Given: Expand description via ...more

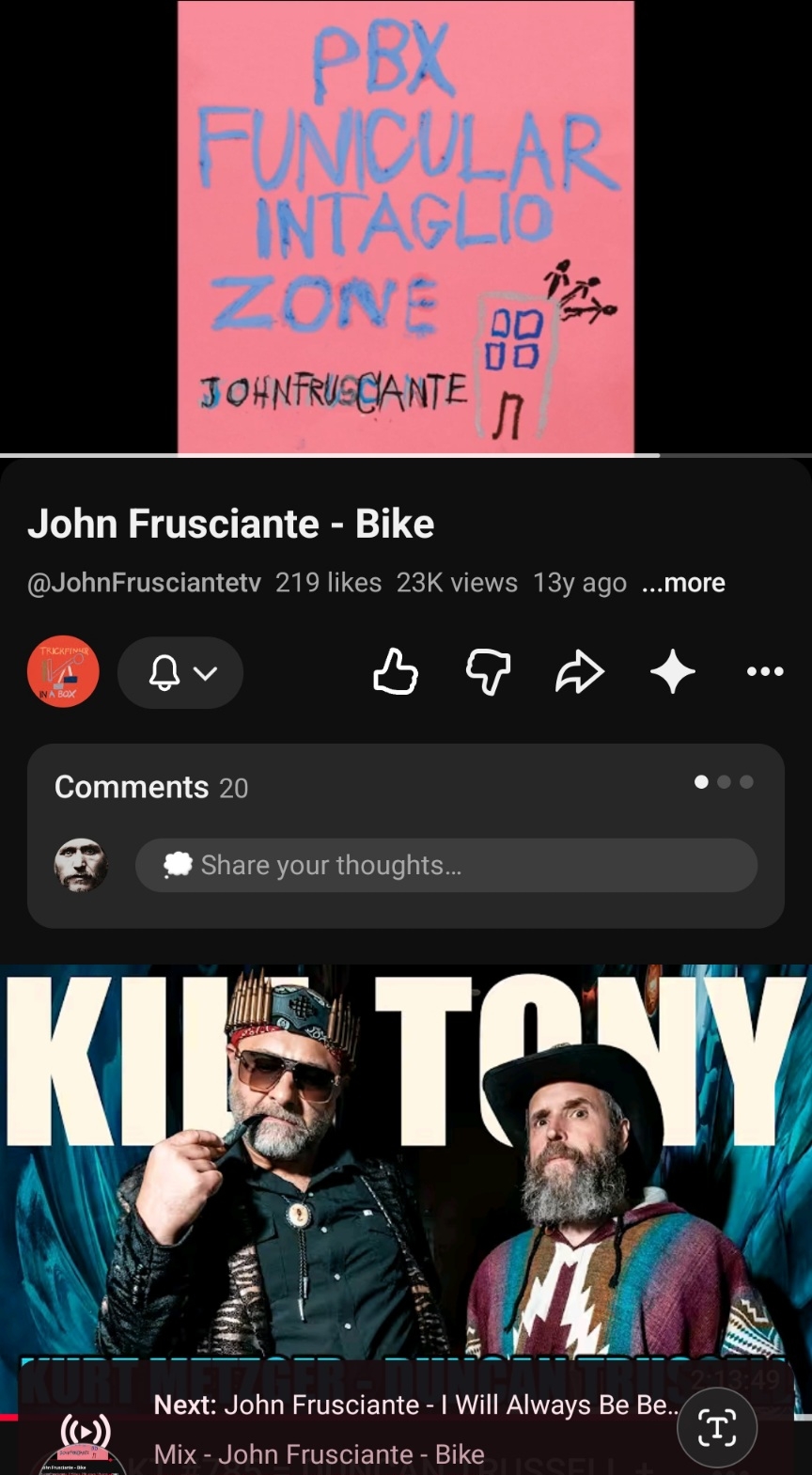Looking at the screenshot, I should click(683, 583).
